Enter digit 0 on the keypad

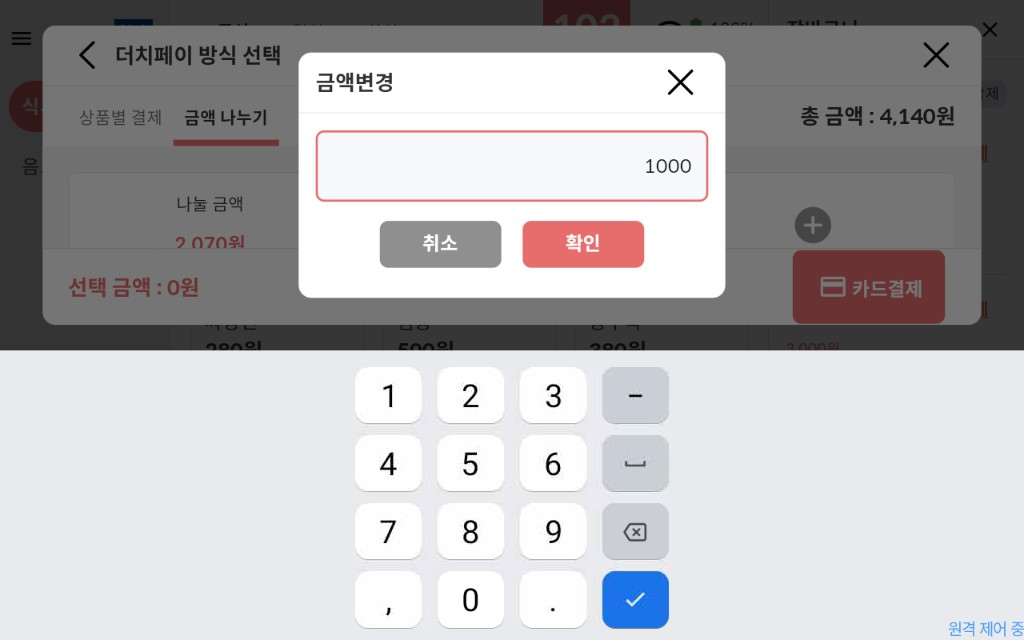point(470,600)
